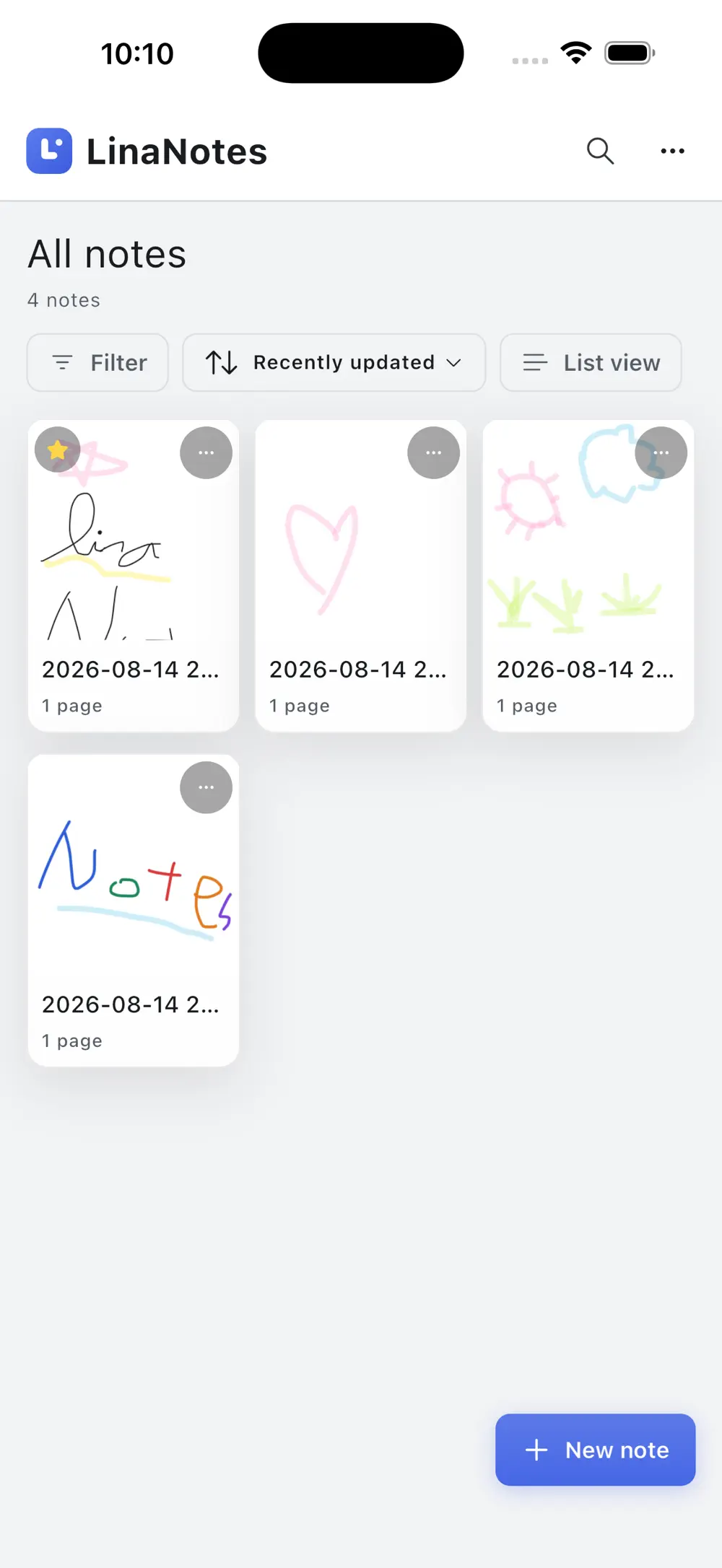Expand the Recently updated sort dropdown

[x=334, y=362]
